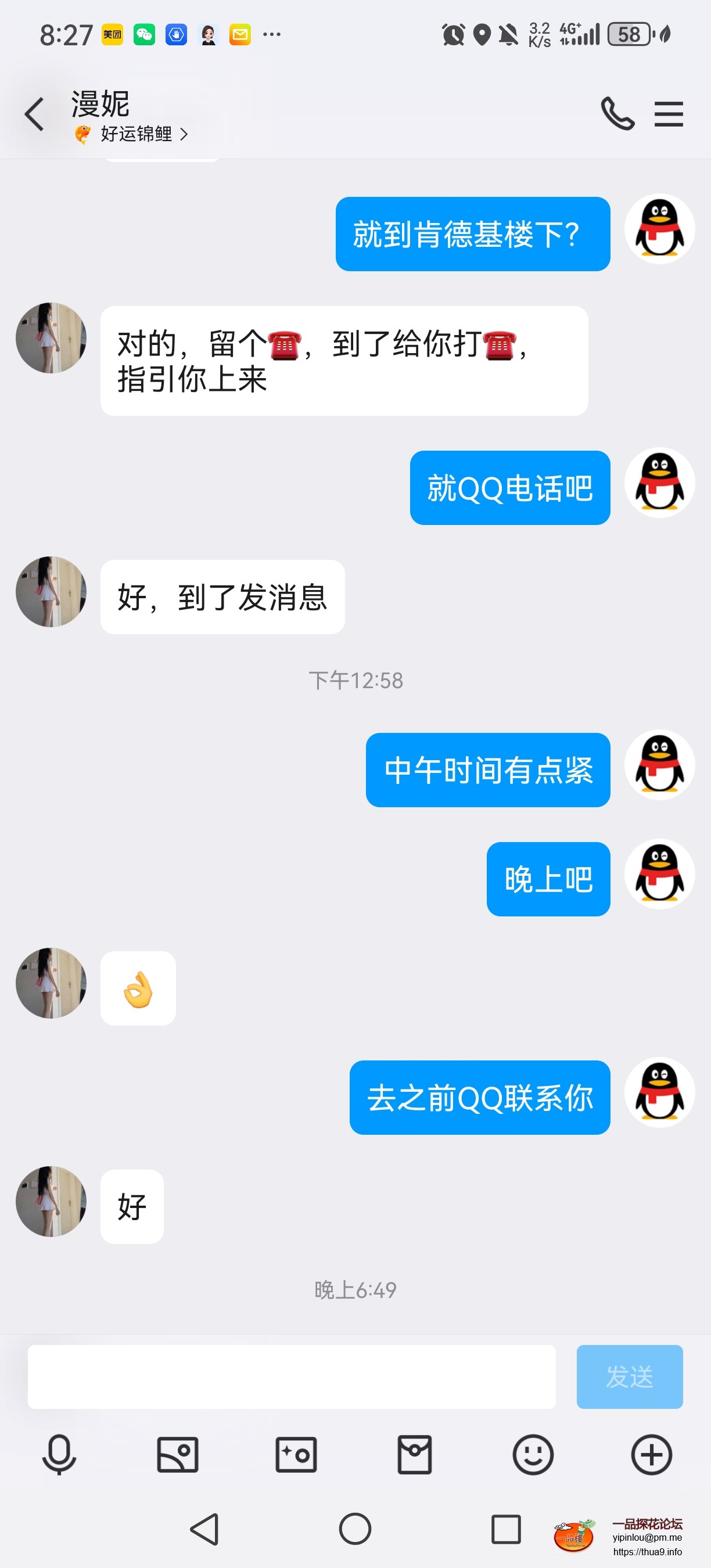Tap 漫妮's profile avatar next to her message
Image resolution: width=711 pixels, height=1568 pixels.
51,338
